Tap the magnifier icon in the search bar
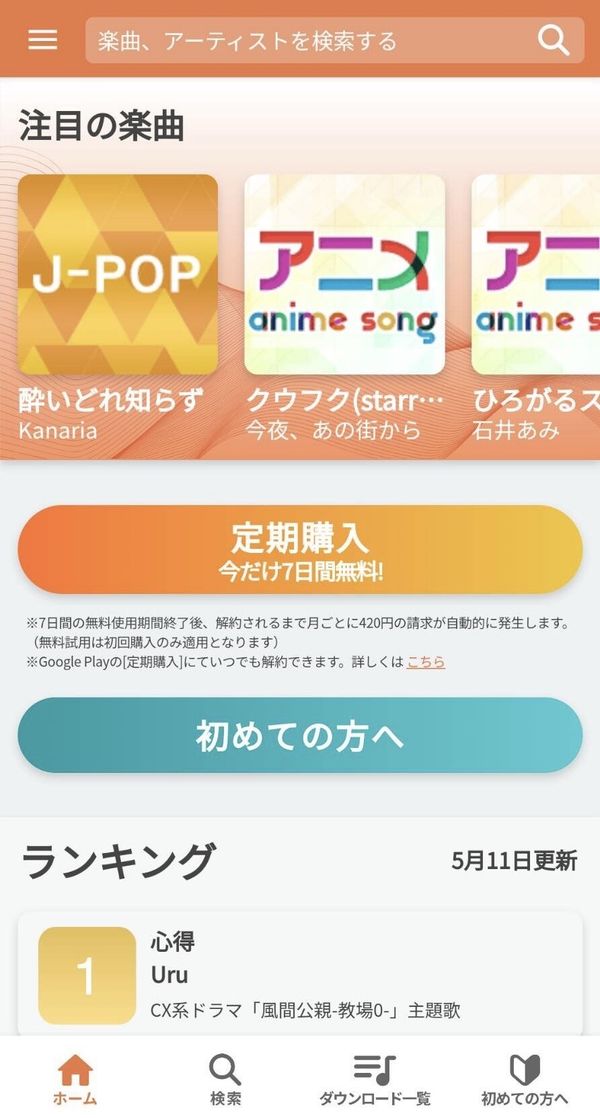Viewport: 600px width, 1118px height. point(554,40)
